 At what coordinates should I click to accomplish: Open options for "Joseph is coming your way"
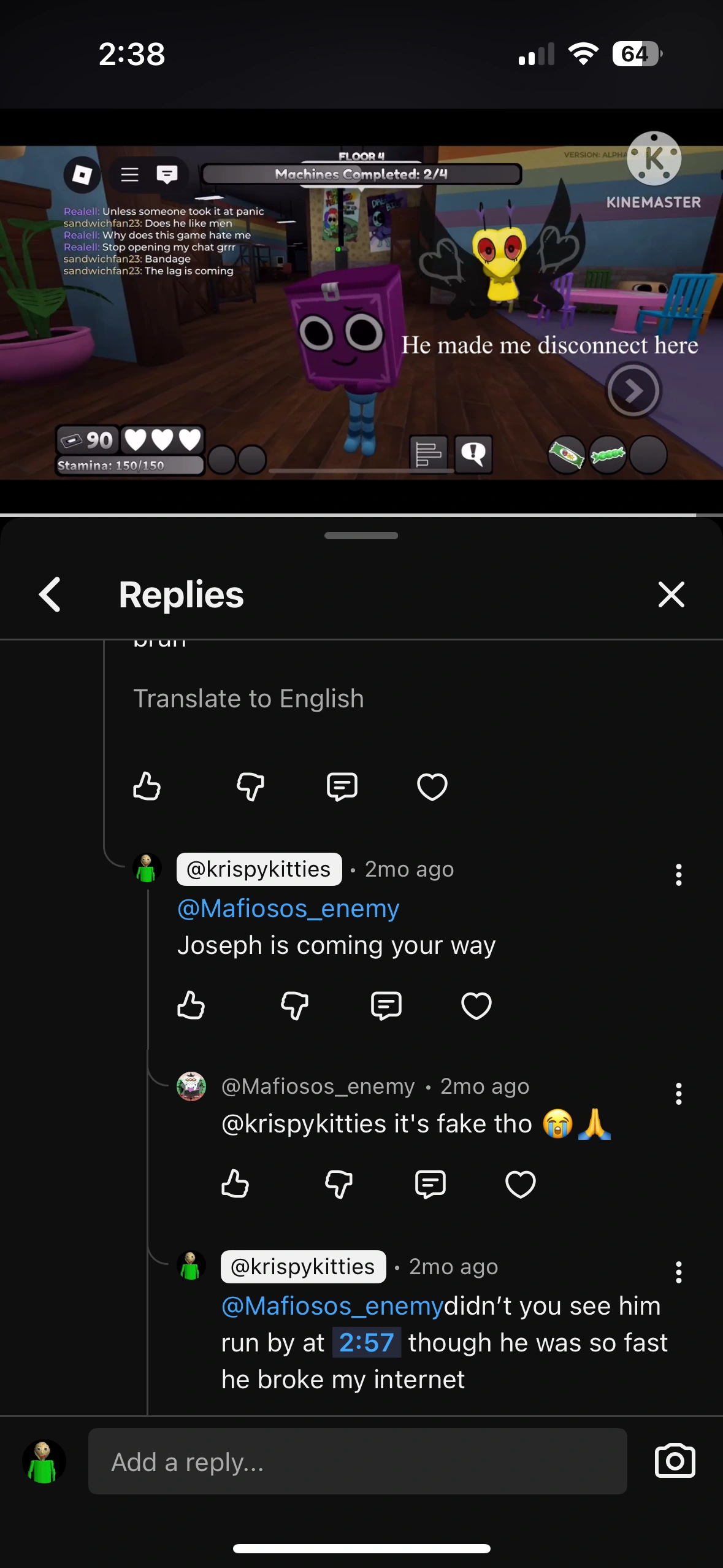click(678, 874)
